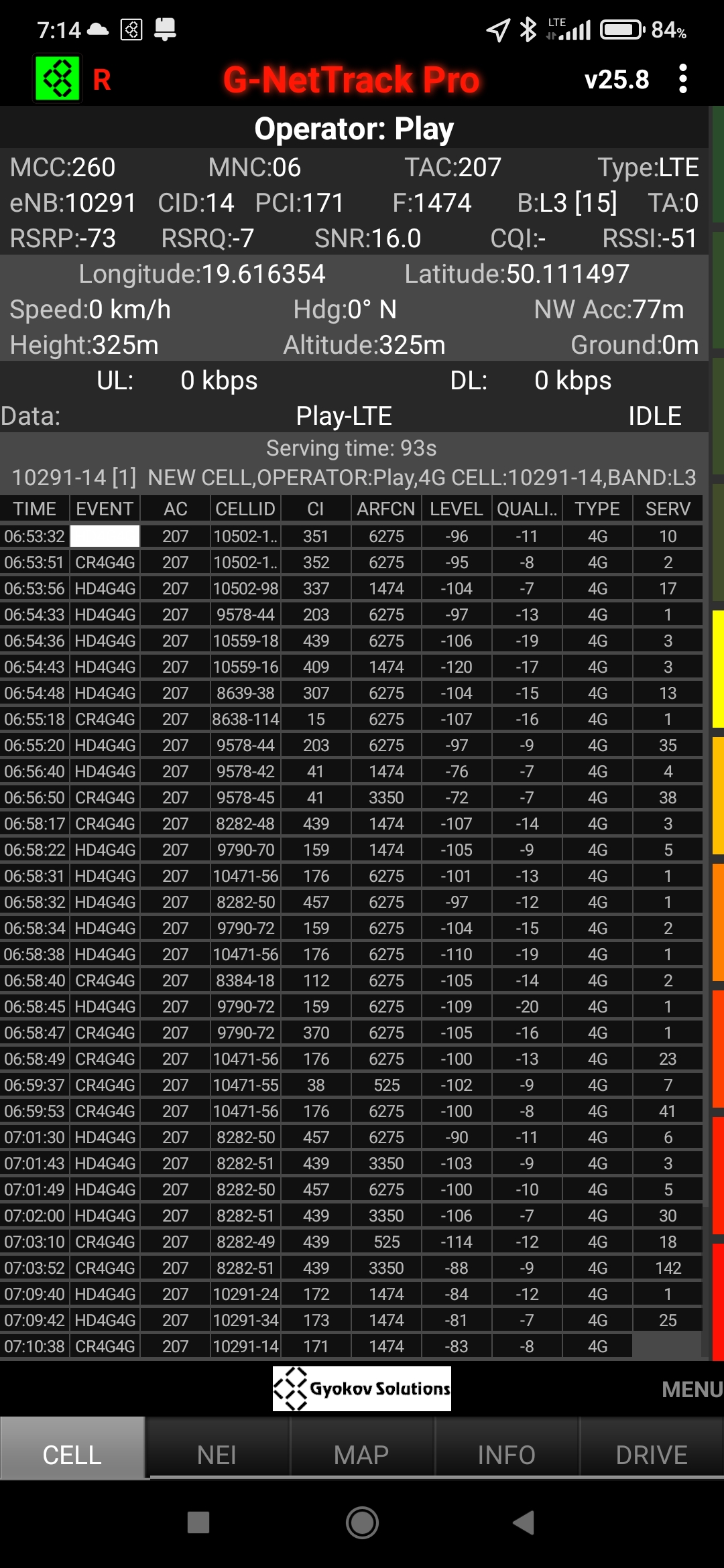Go to the home screen
Screen dimensions: 724x1568
click(362, 1522)
